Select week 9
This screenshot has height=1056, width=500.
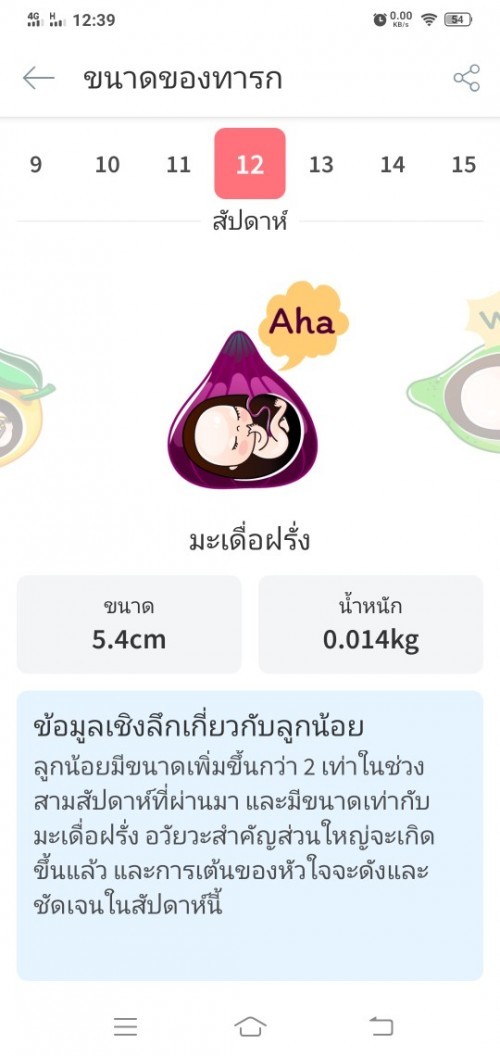(x=36, y=164)
